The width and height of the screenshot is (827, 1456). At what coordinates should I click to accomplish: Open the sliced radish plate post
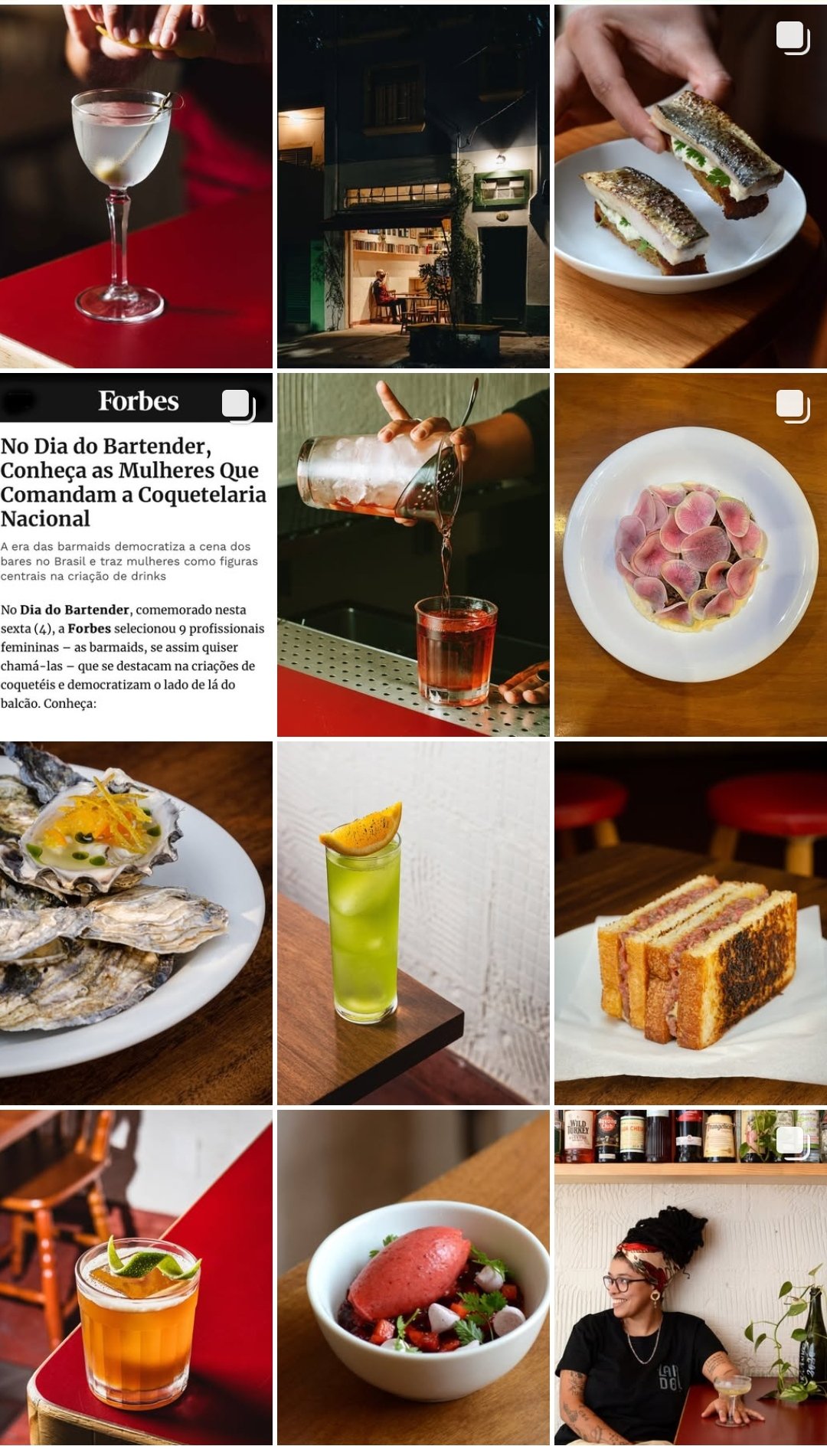[x=690, y=555]
